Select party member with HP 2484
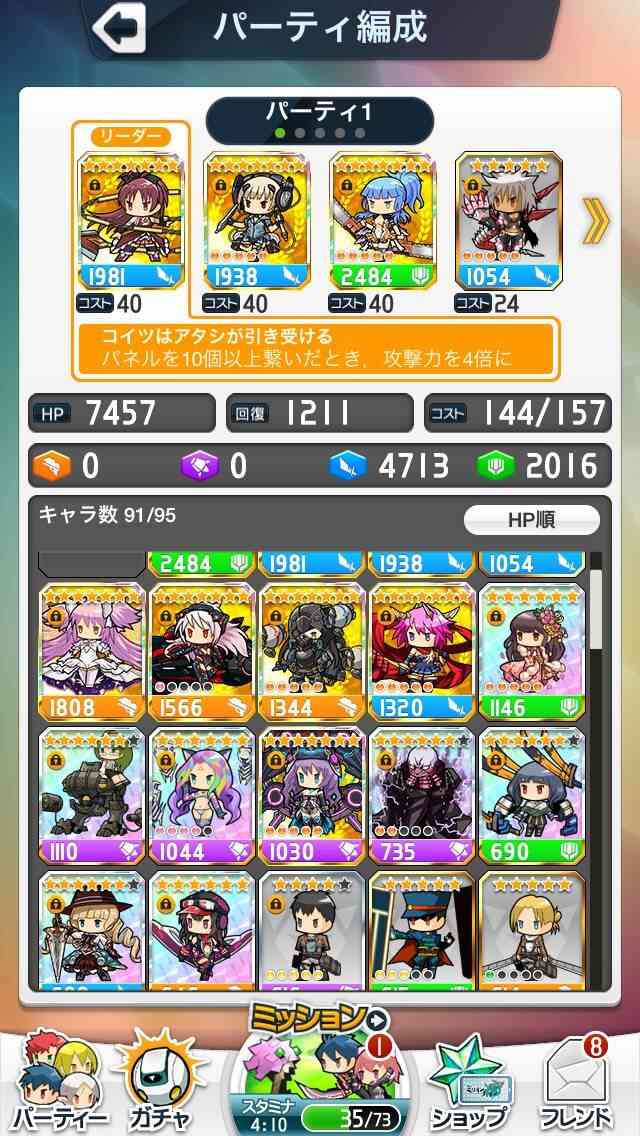 [x=383, y=220]
